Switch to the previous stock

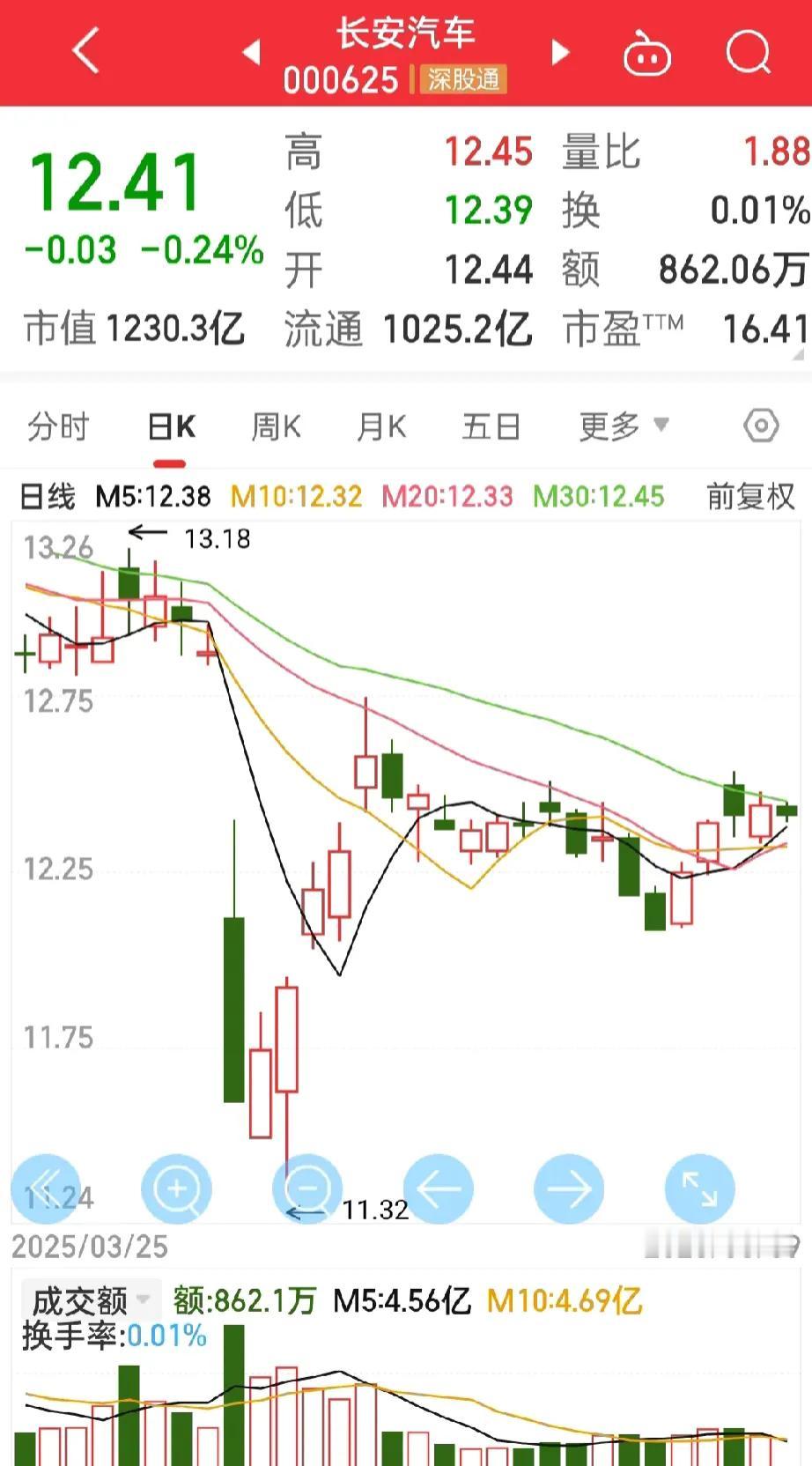pyautogui.click(x=251, y=52)
